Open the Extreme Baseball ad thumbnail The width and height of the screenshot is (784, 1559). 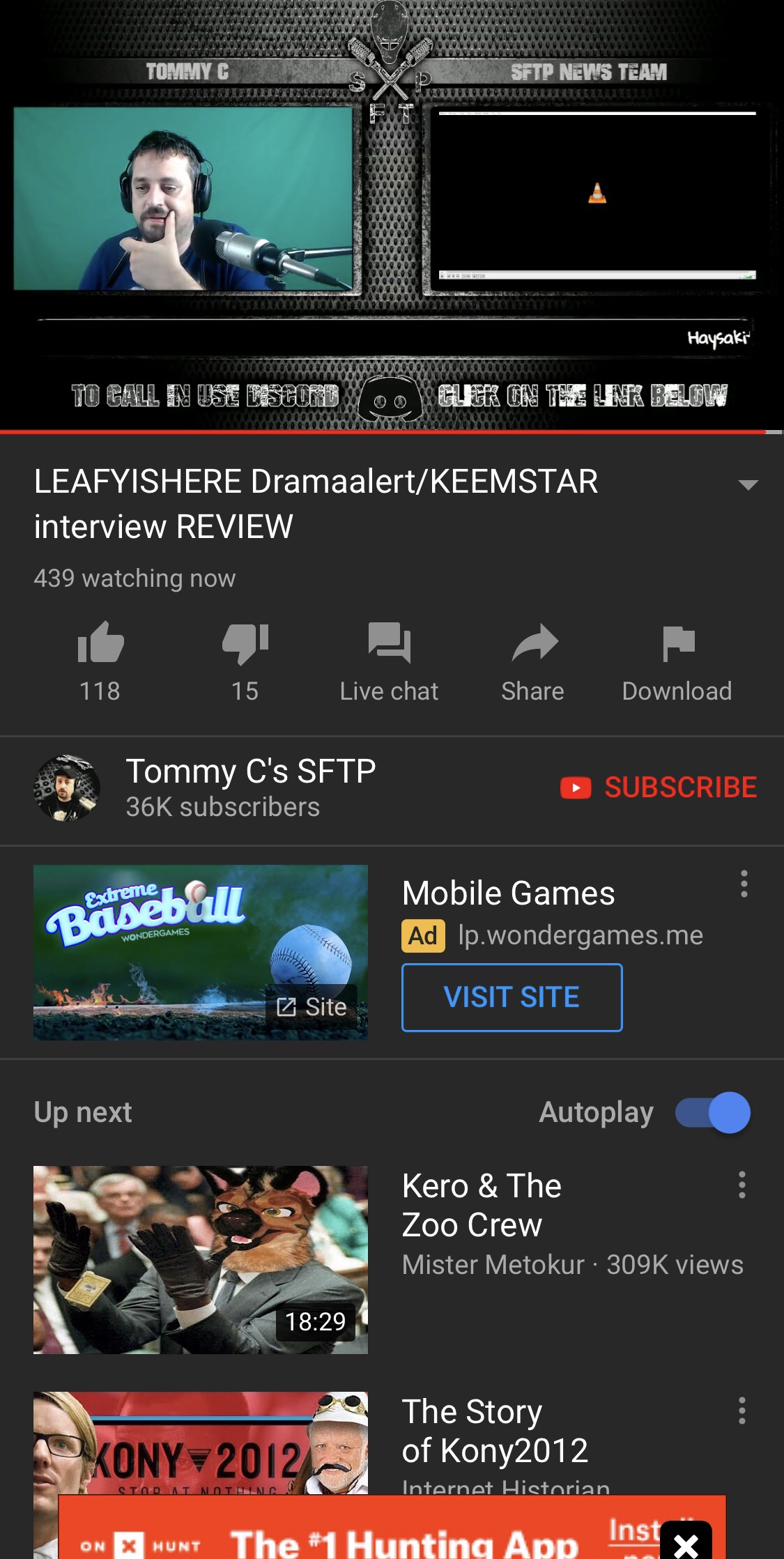(x=201, y=952)
